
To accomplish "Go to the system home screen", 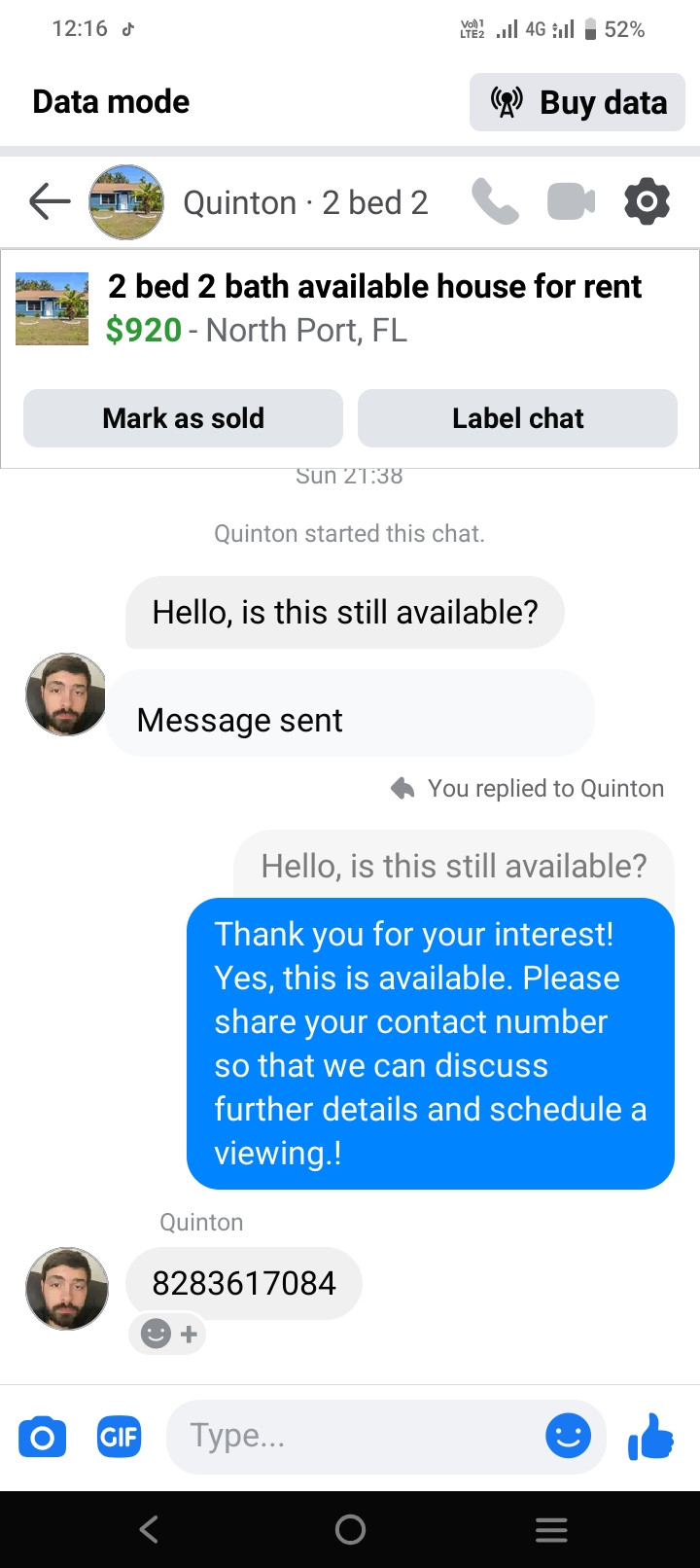I will click(350, 1529).
